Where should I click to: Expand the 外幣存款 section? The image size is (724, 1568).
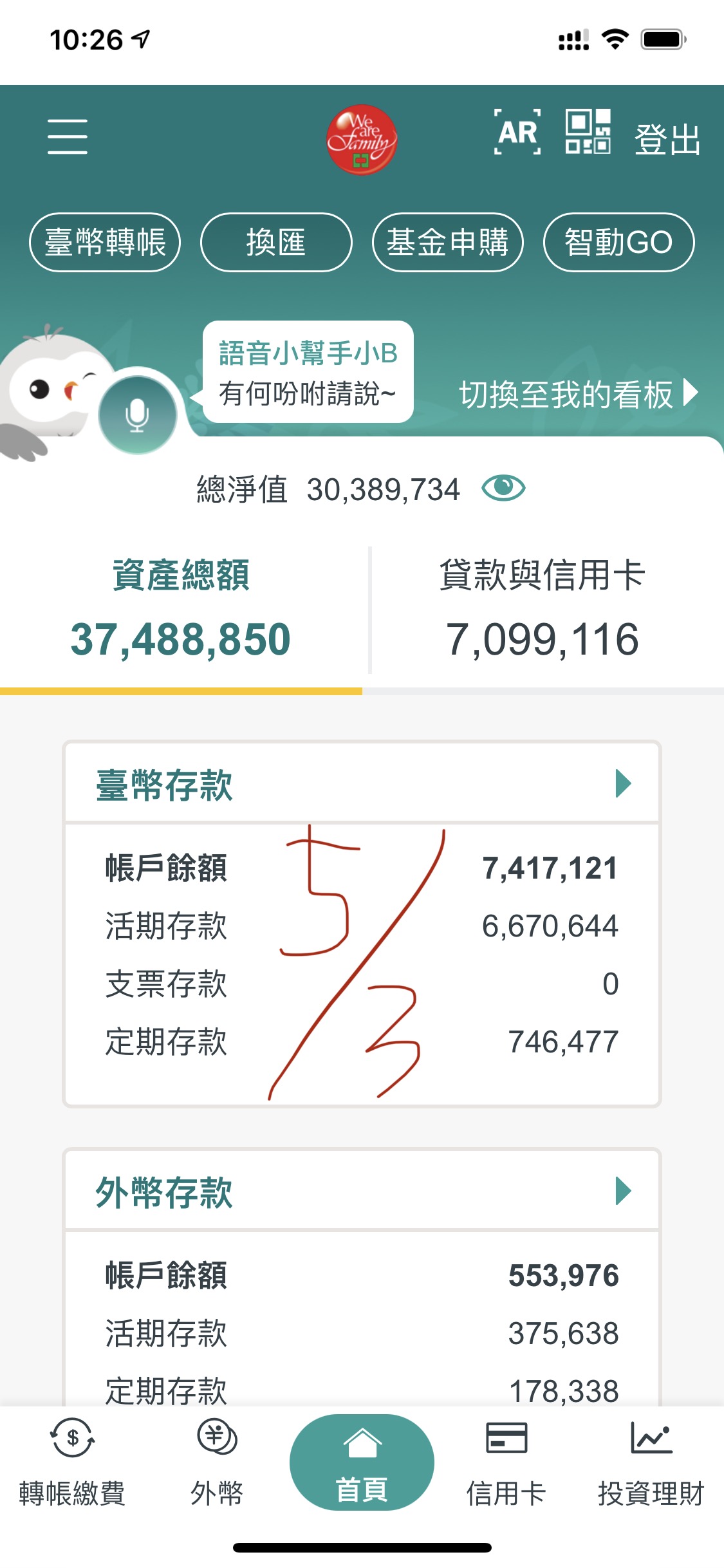click(622, 1191)
